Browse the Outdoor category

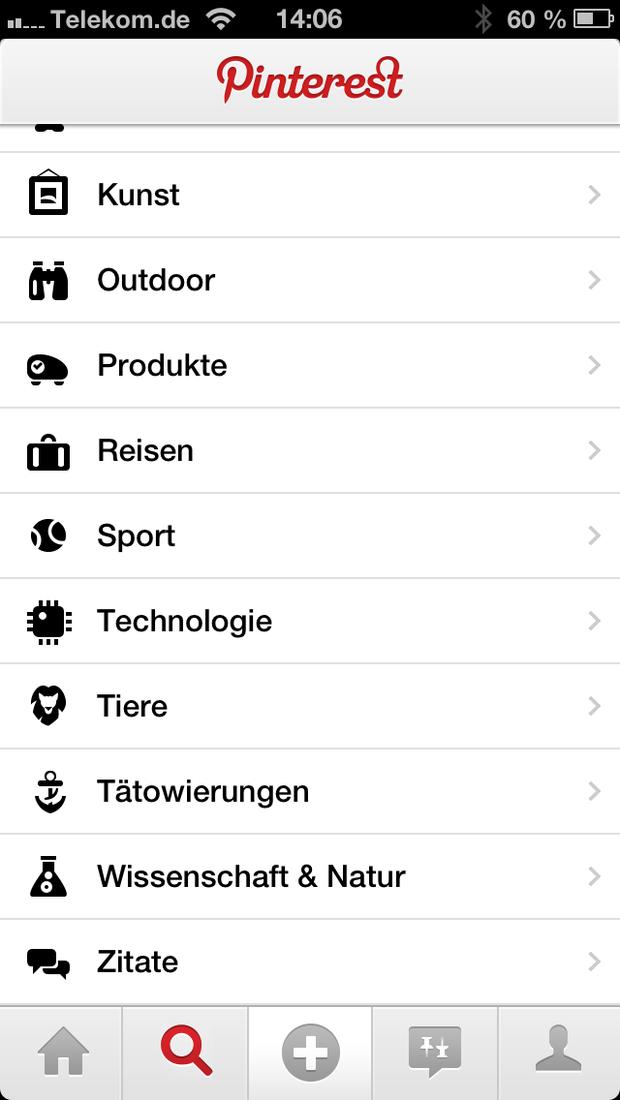[310, 280]
